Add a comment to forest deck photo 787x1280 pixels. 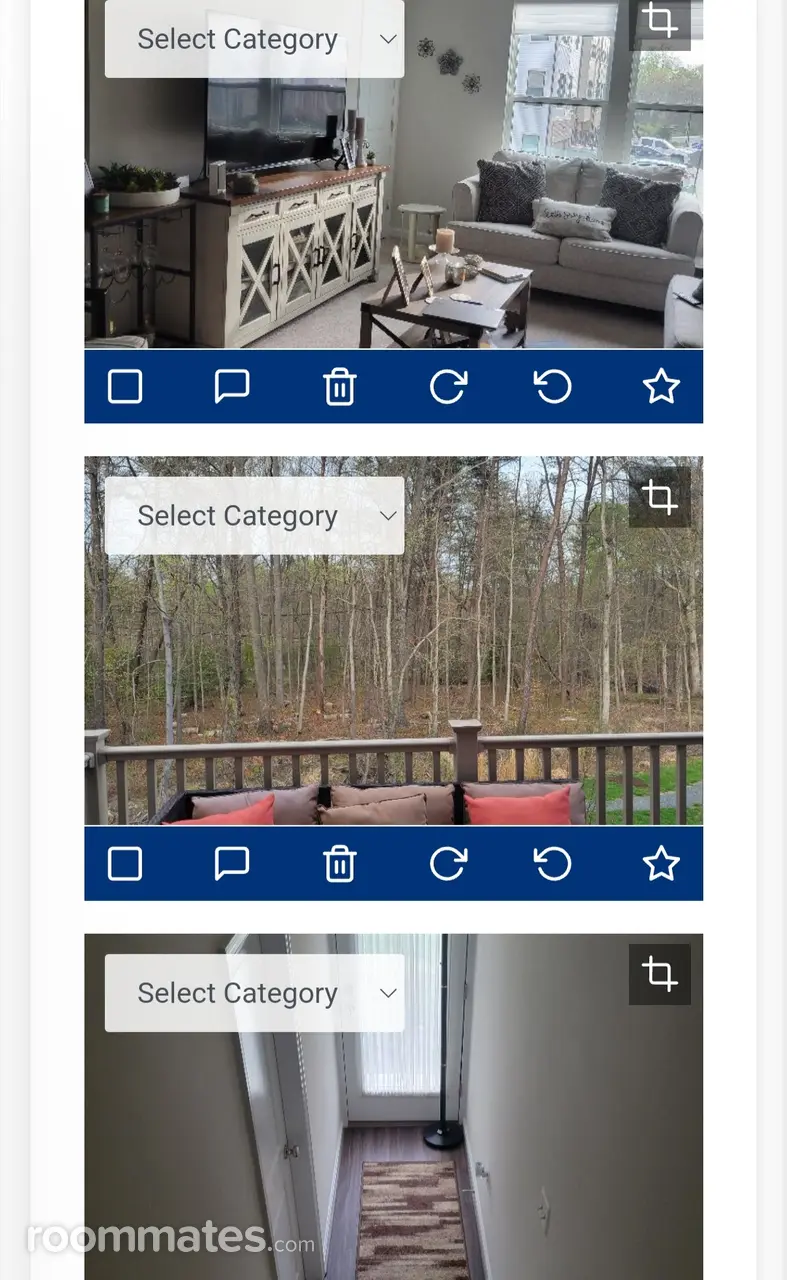click(x=232, y=863)
